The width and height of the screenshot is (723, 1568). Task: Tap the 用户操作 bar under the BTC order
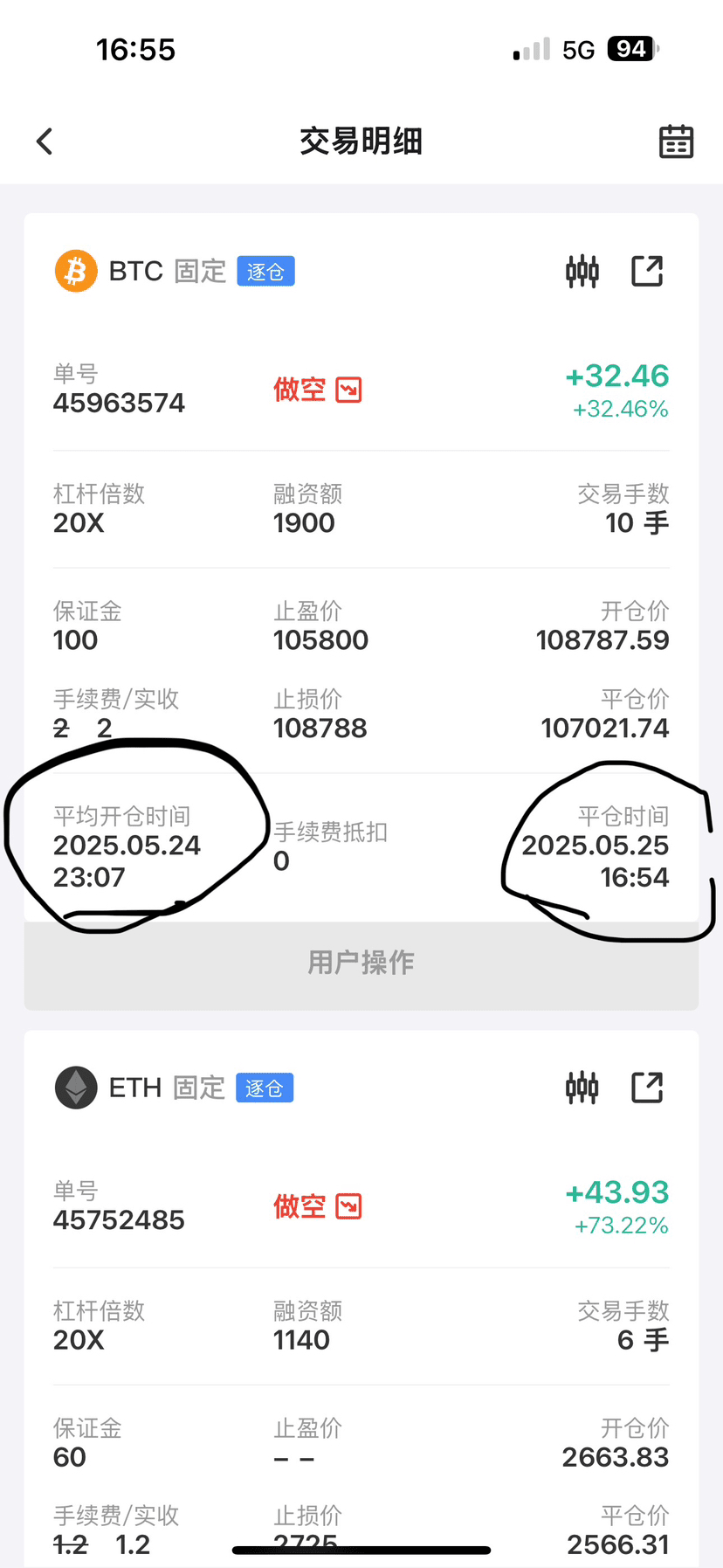(361, 964)
